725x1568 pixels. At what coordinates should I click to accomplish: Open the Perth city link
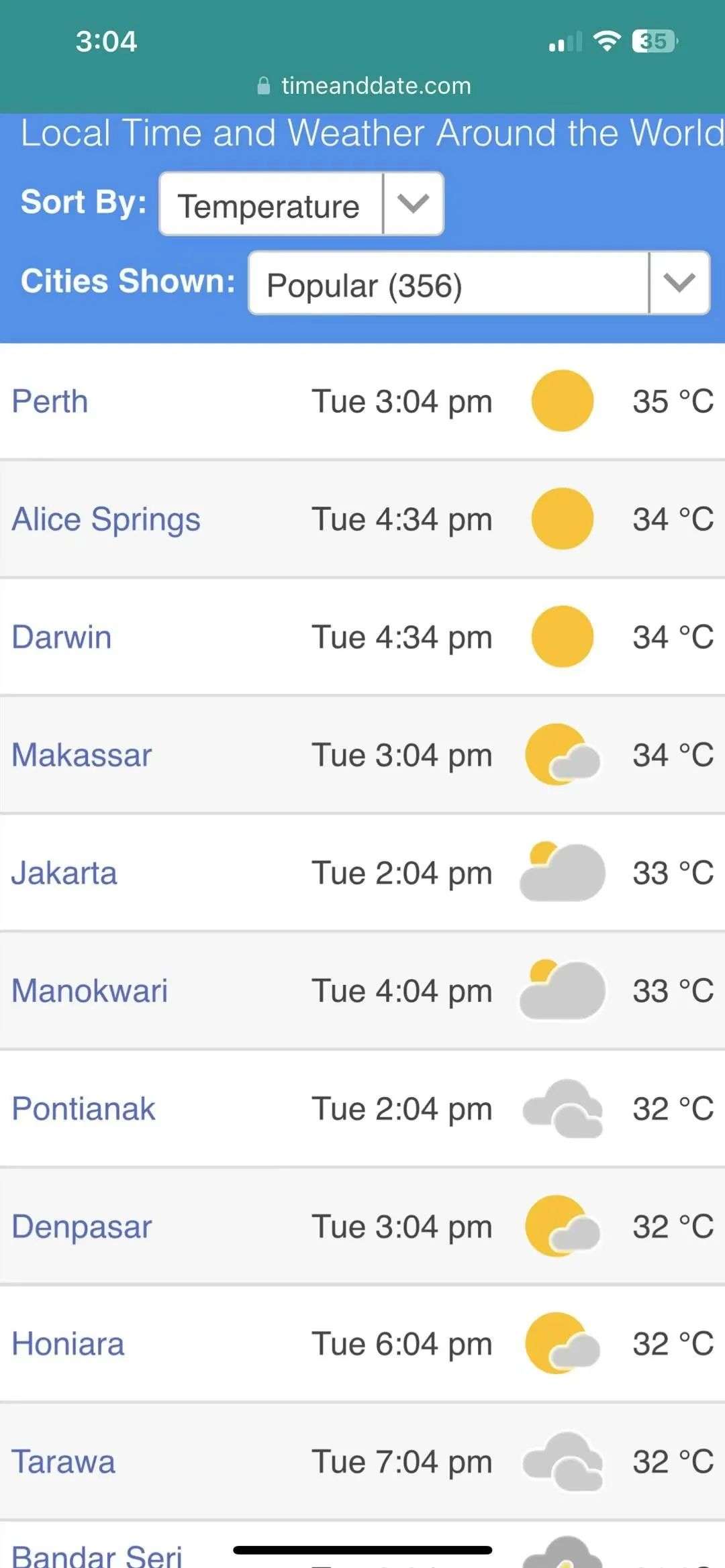pyautogui.click(x=50, y=401)
